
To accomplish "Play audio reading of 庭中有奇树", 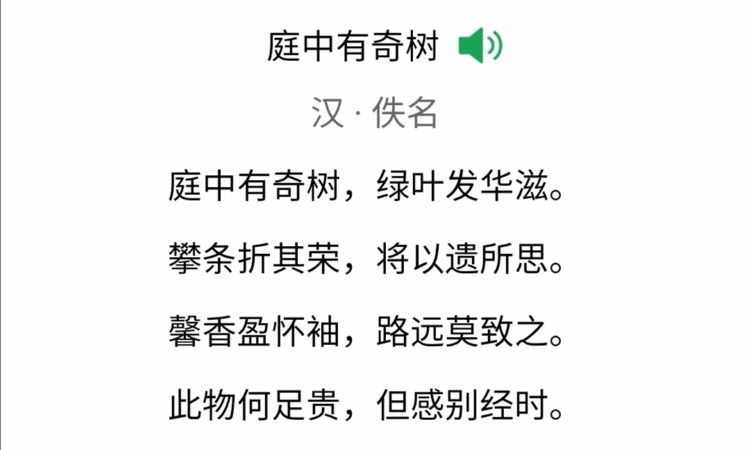I will (x=480, y=46).
